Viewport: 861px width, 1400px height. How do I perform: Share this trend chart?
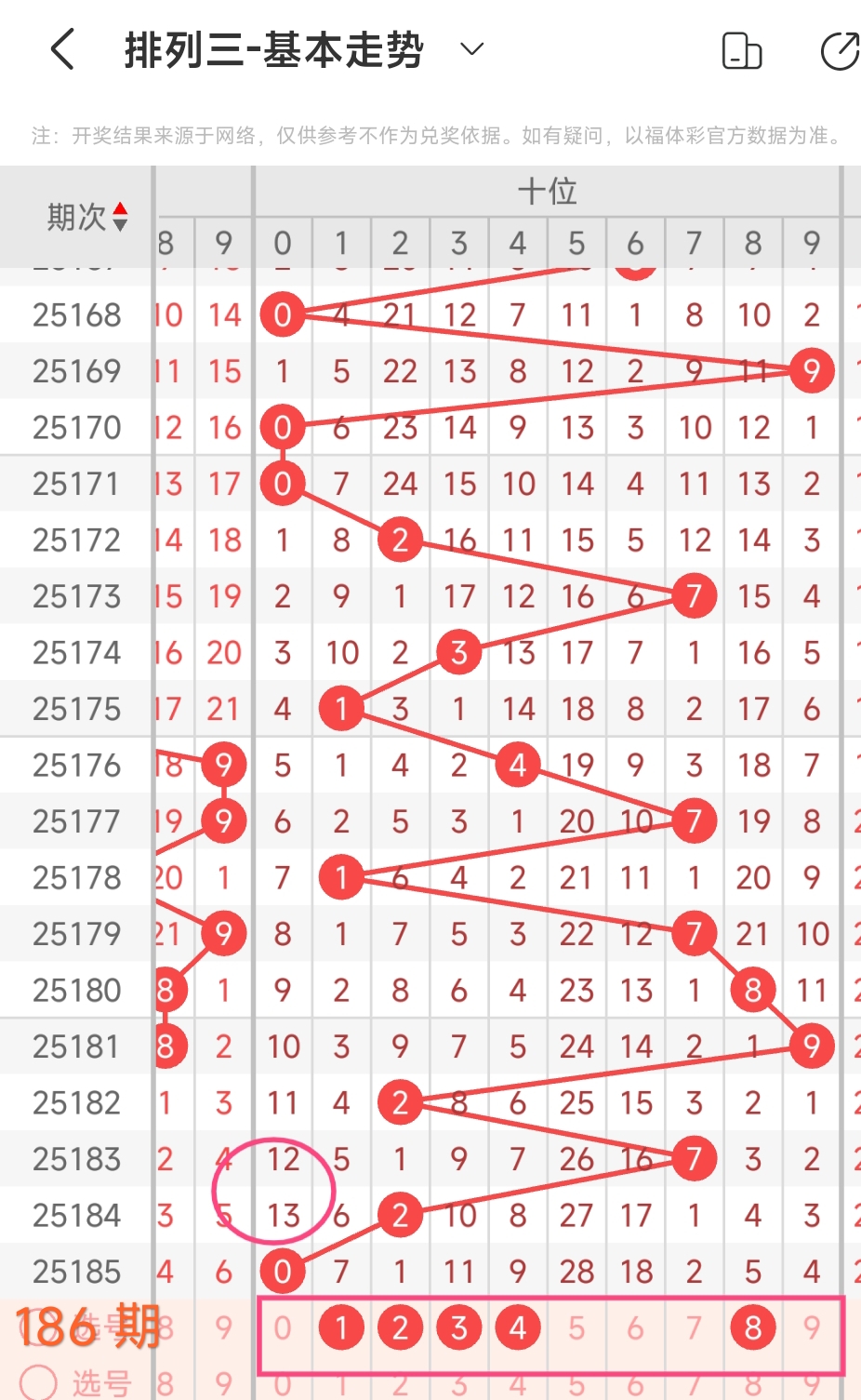pos(840,51)
